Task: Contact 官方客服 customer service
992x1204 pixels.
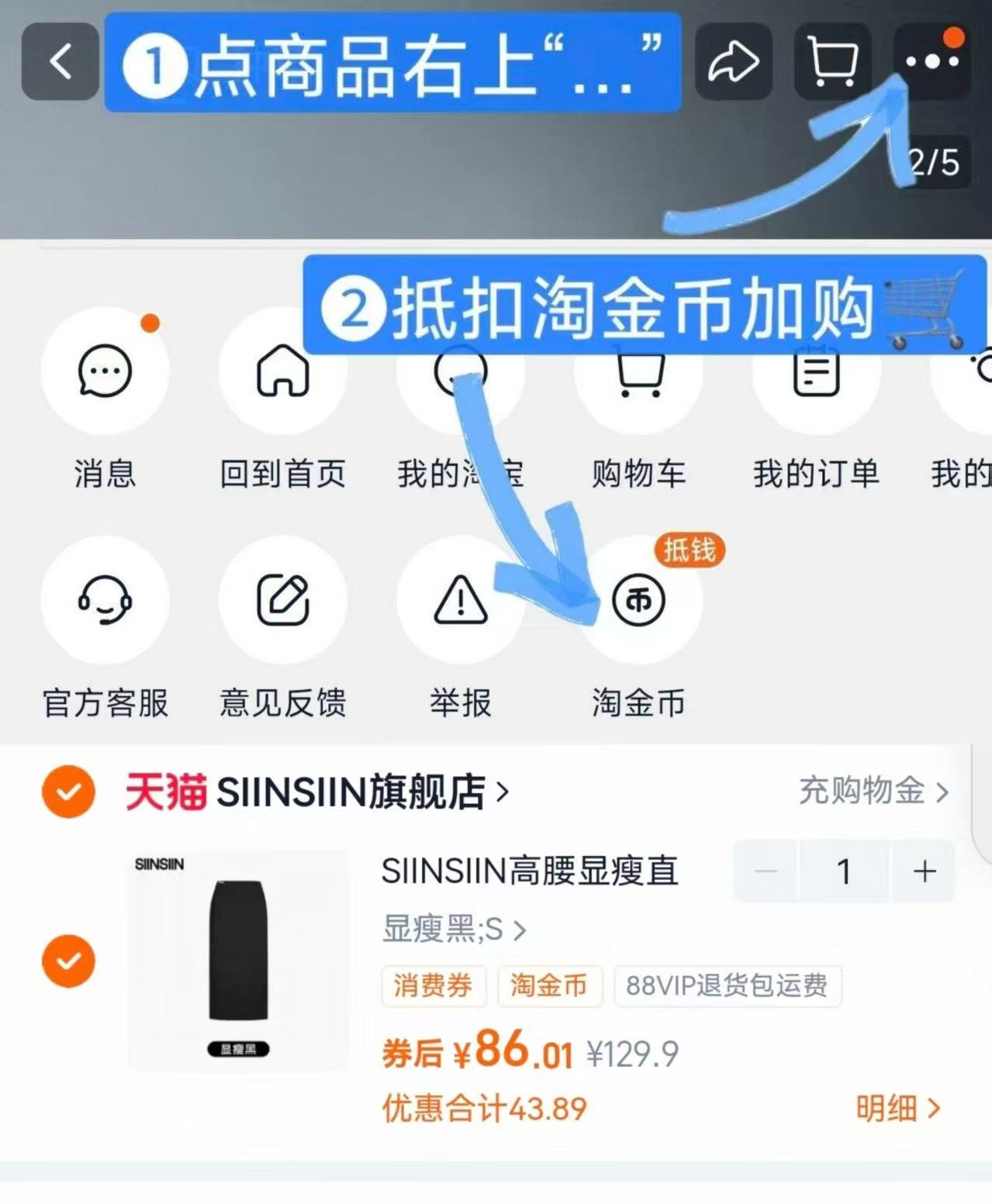Action: [106, 601]
